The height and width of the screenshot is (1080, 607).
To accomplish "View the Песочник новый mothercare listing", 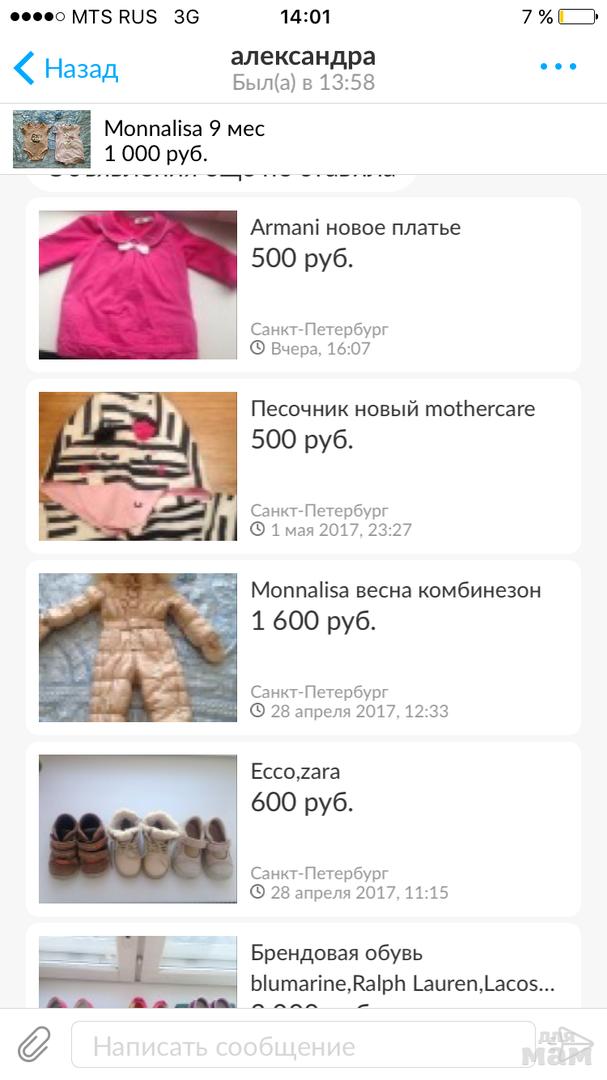I will tap(303, 466).
